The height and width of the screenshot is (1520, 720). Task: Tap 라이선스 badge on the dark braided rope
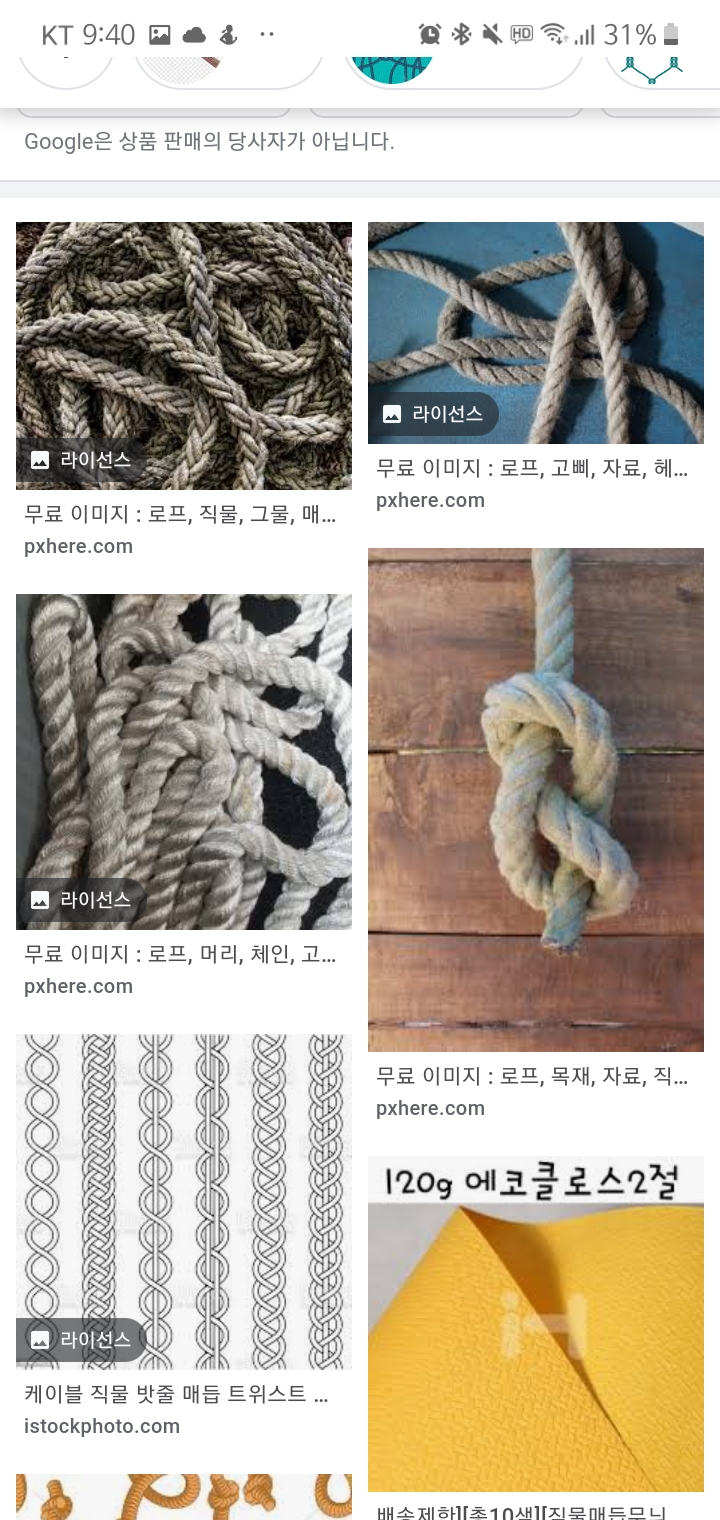82,460
